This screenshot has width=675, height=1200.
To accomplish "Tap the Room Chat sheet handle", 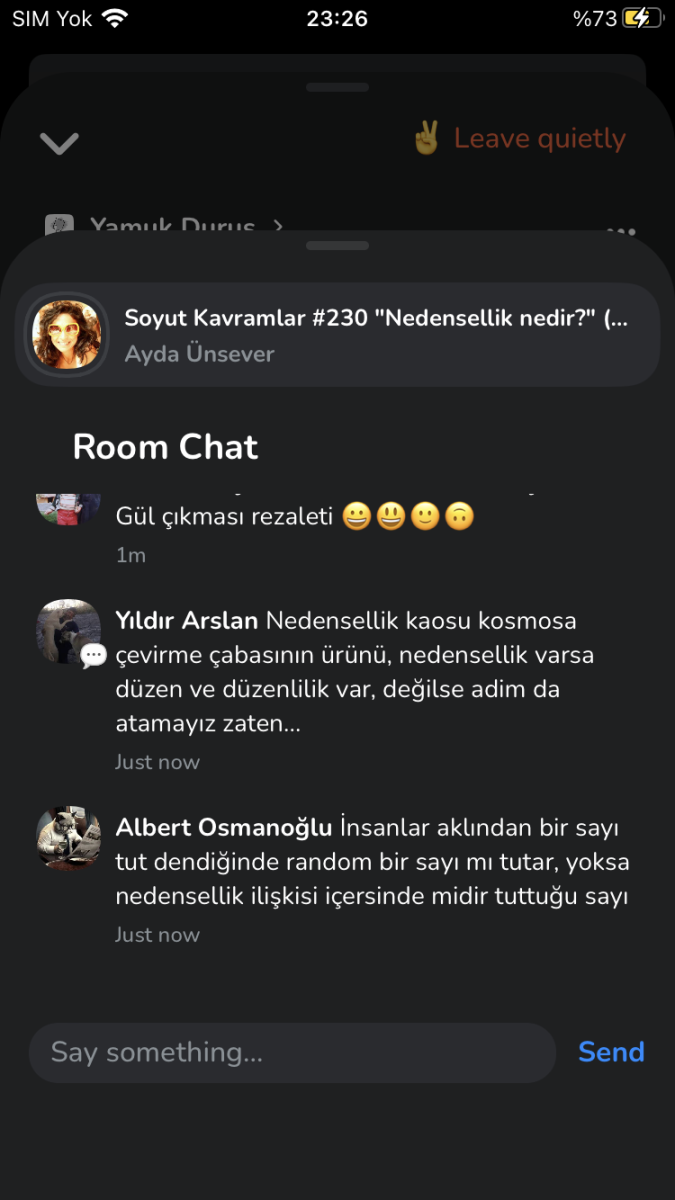I will [x=338, y=245].
